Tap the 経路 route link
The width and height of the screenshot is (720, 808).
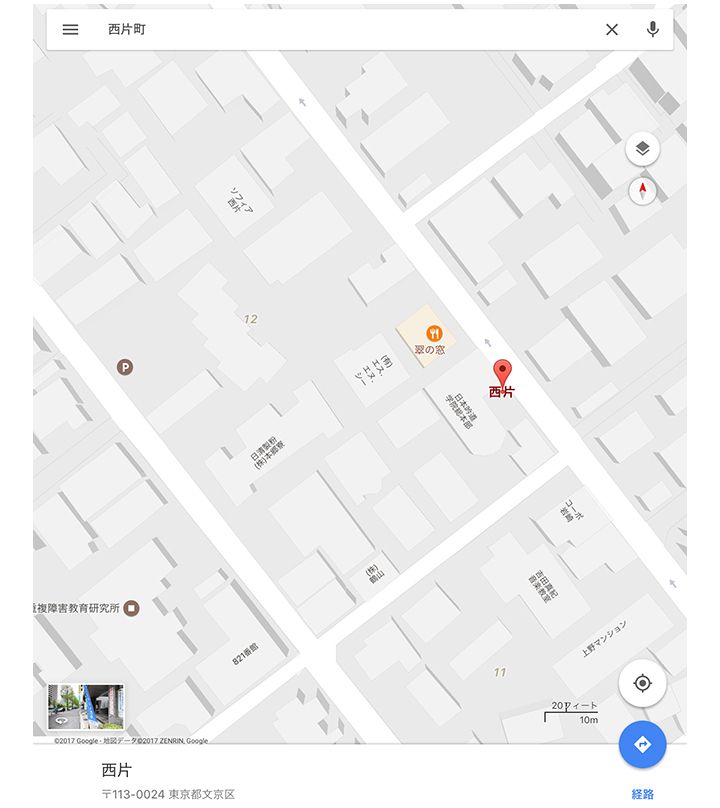coord(642,794)
